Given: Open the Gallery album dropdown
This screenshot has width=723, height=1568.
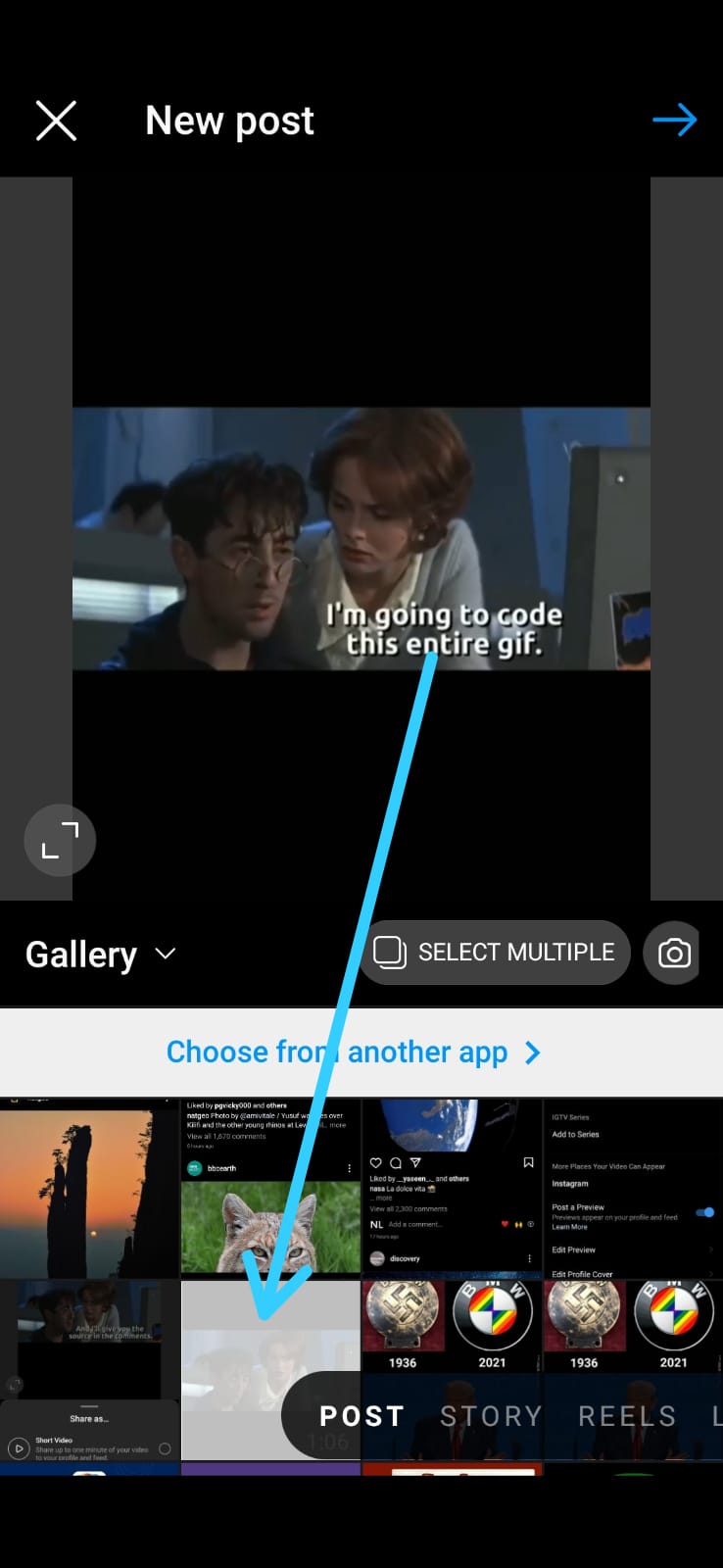Looking at the screenshot, I should [x=100, y=954].
